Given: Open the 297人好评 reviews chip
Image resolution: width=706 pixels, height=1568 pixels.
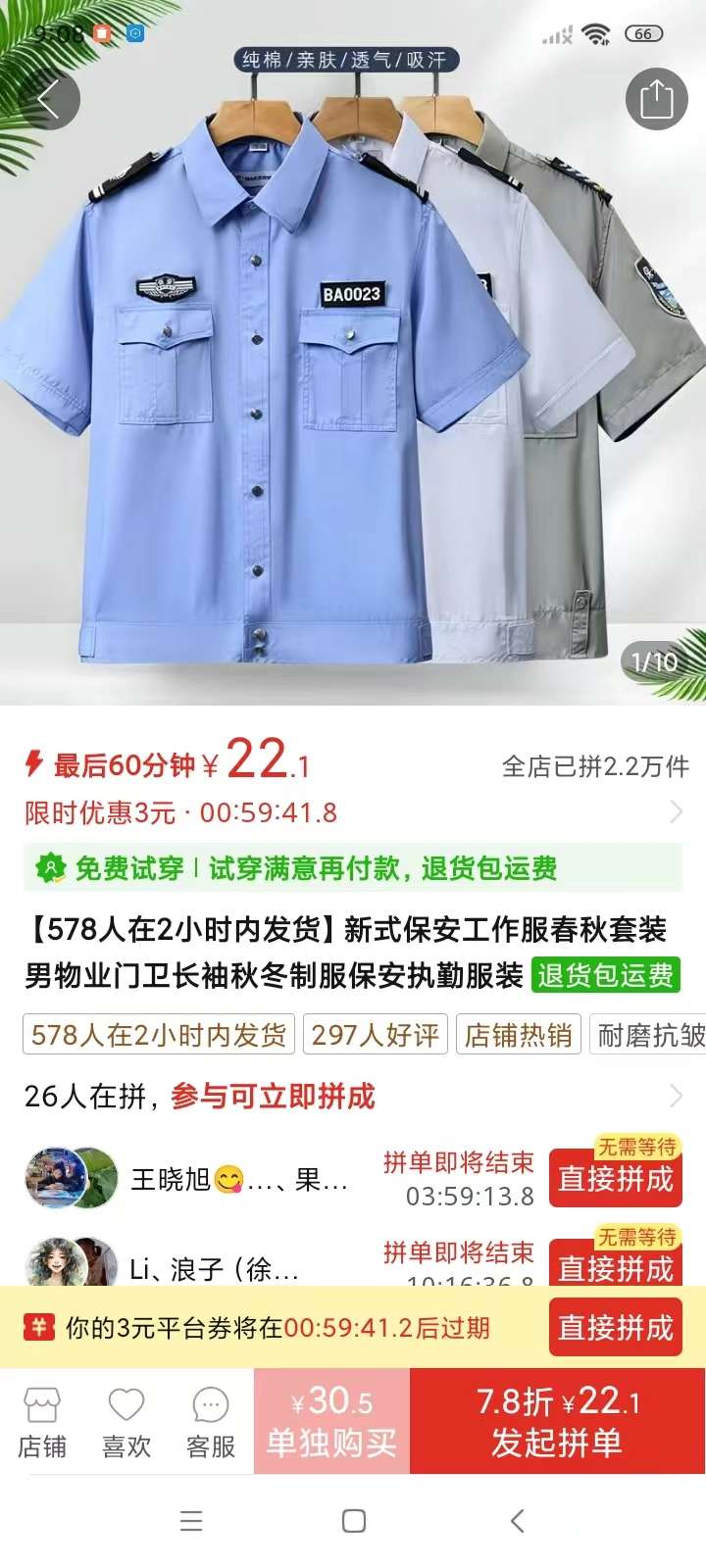Looking at the screenshot, I should pos(376,1035).
